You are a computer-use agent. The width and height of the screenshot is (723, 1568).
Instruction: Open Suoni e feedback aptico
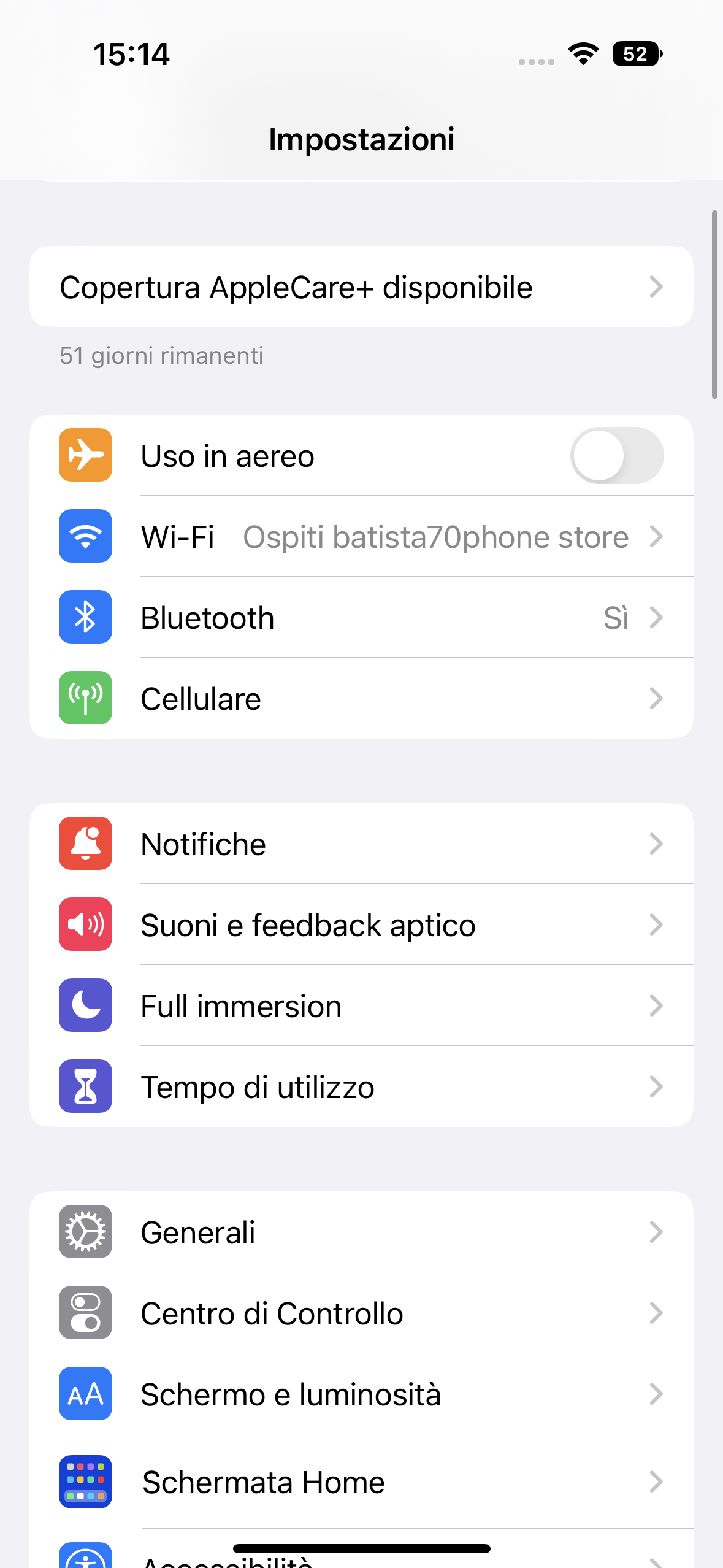[x=361, y=925]
